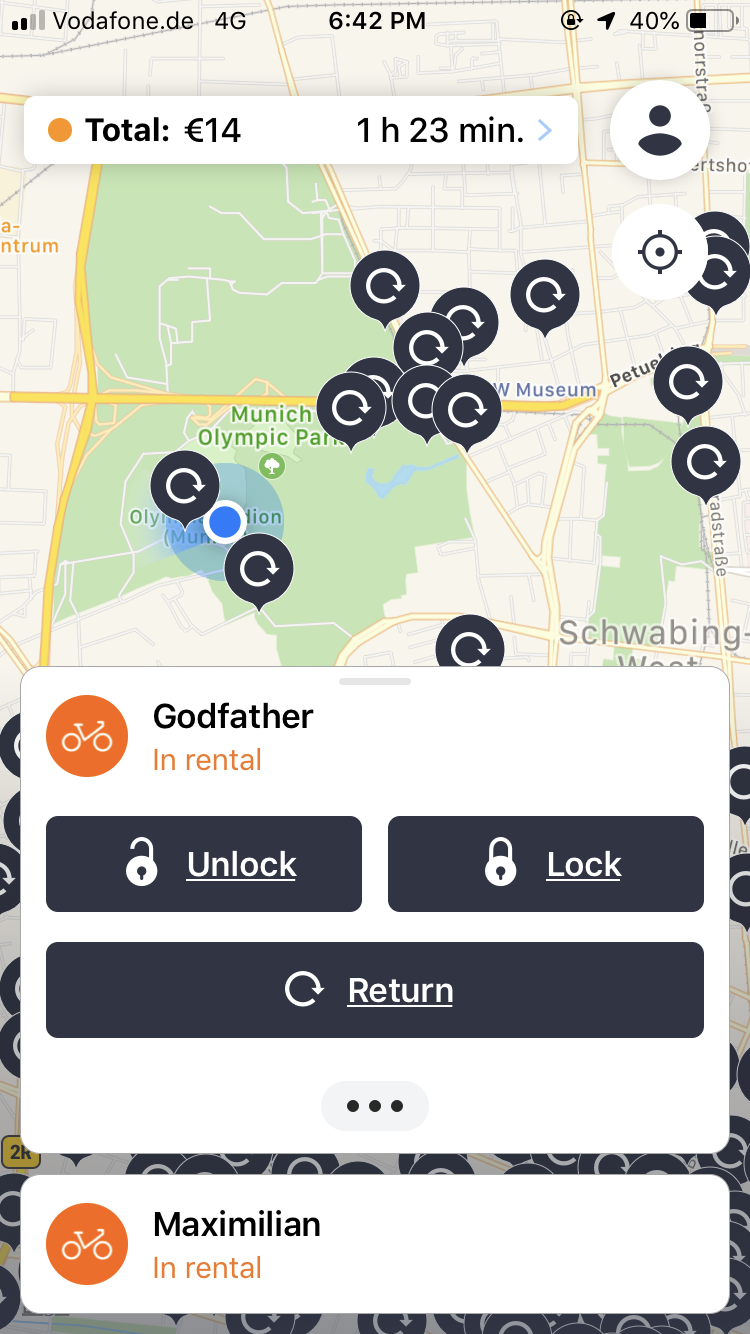Open the Maximilian rental card
This screenshot has height=1334, width=750.
click(375, 1246)
